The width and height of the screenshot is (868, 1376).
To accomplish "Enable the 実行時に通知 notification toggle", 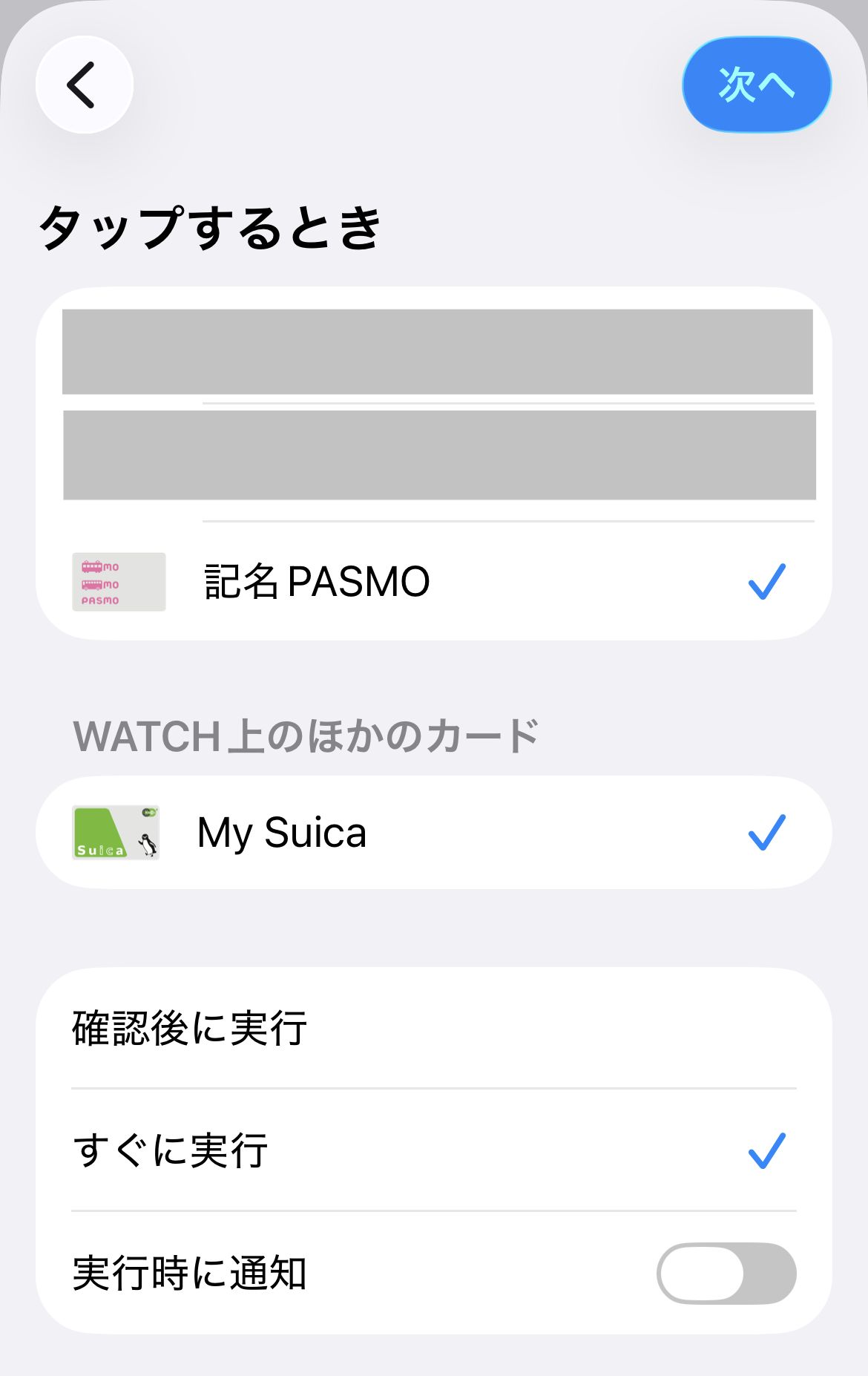I will [x=726, y=1272].
